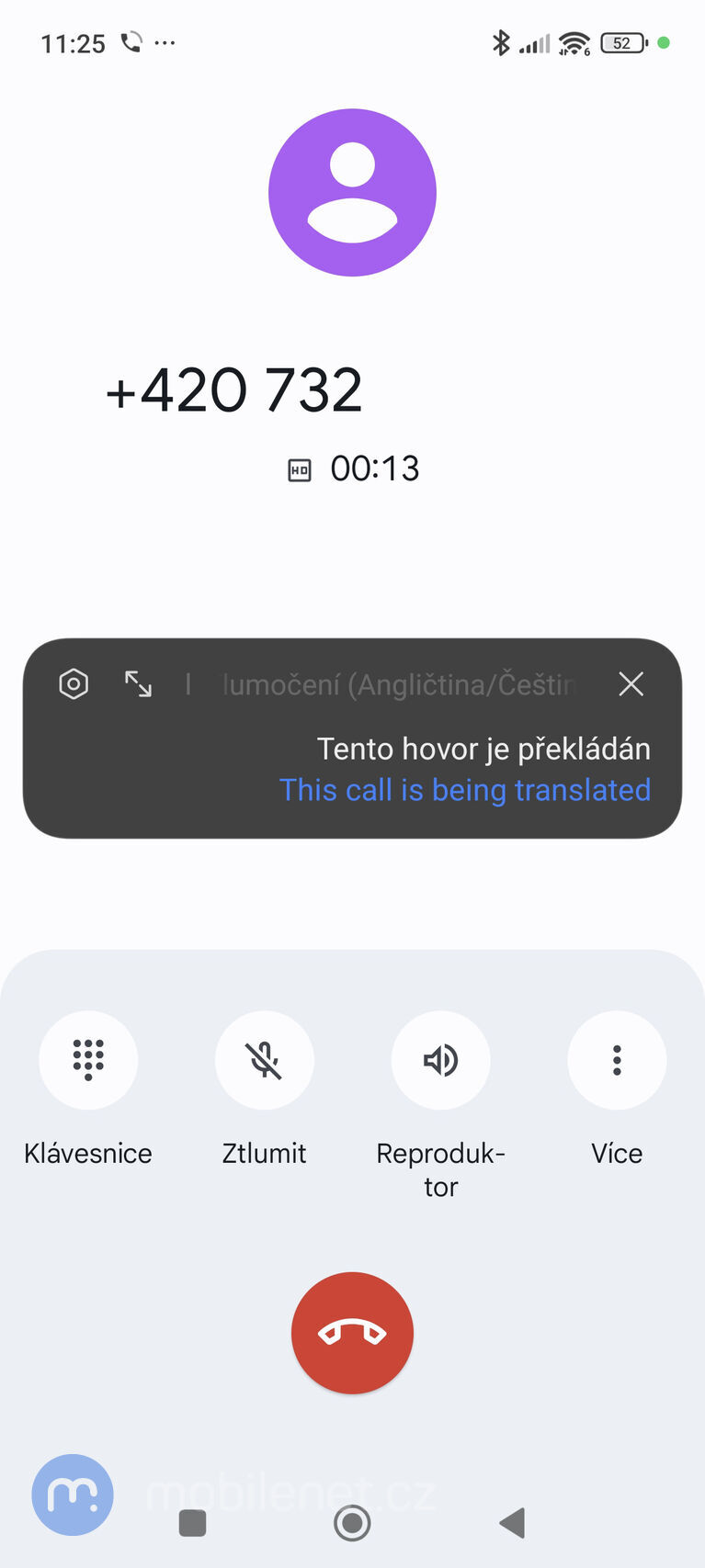Tap the call duration timer 00:13
Image resolution: width=705 pixels, height=1568 pixels.
(373, 469)
